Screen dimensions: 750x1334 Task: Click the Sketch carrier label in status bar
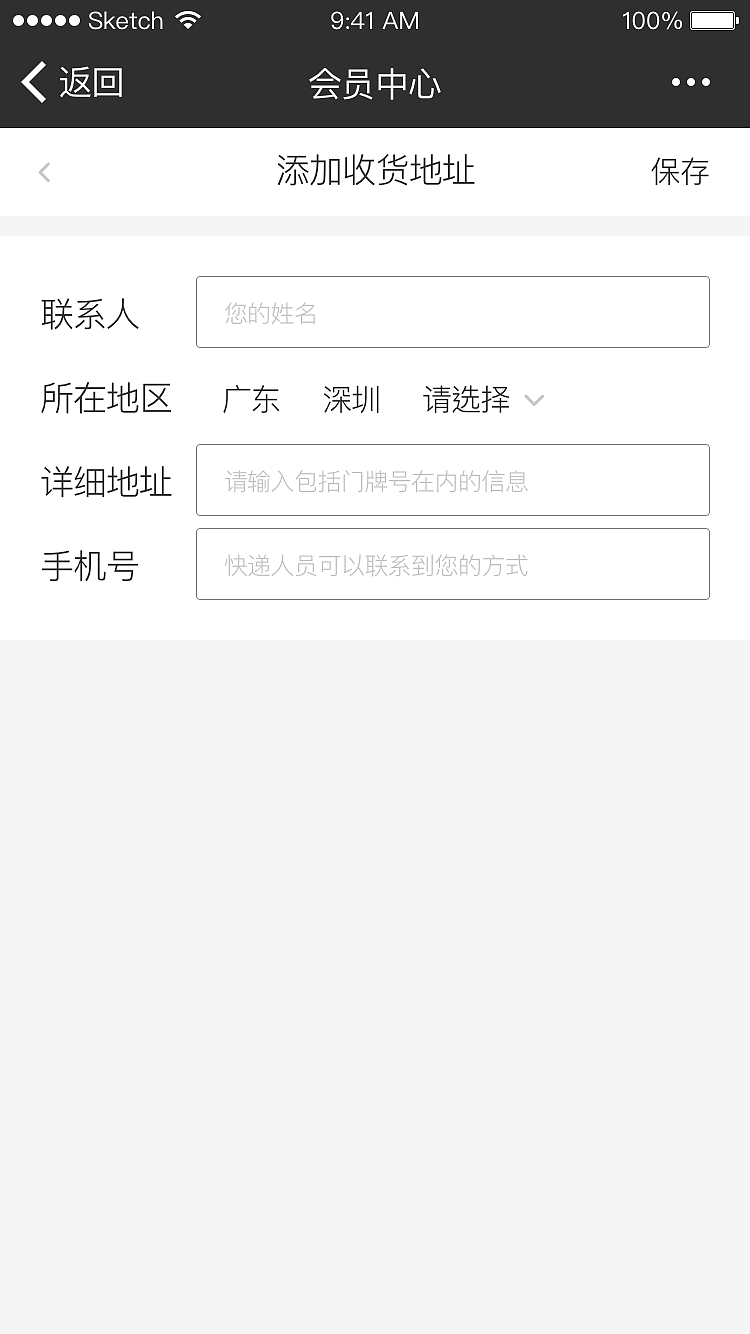pyautogui.click(x=124, y=20)
